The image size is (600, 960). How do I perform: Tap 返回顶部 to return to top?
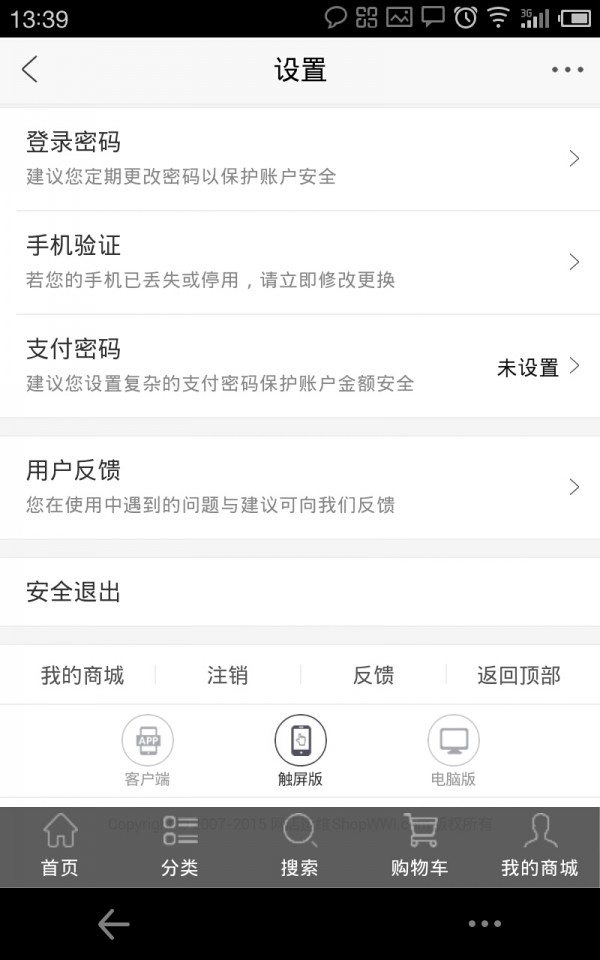click(x=518, y=675)
